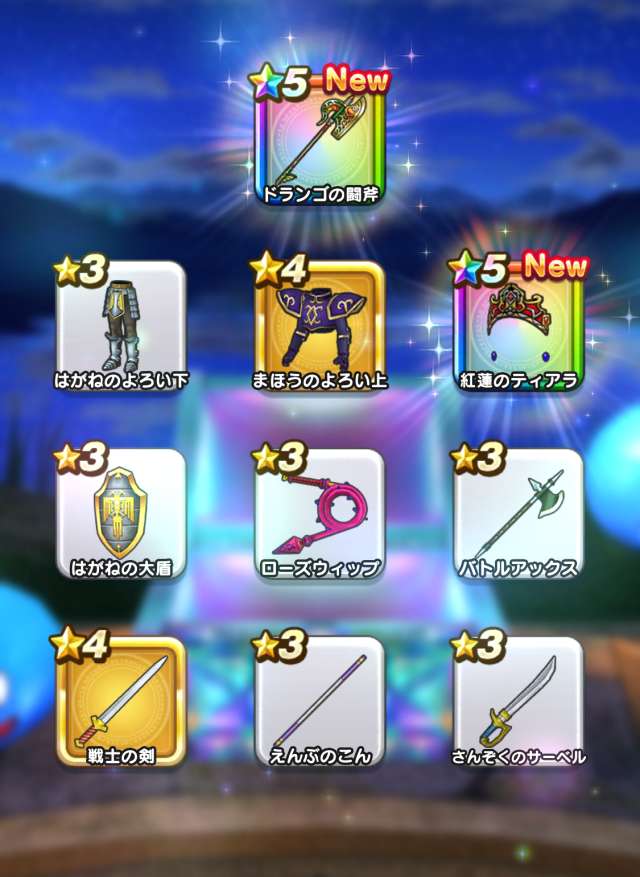Open the 戦士の剣 4-star card

(x=120, y=702)
